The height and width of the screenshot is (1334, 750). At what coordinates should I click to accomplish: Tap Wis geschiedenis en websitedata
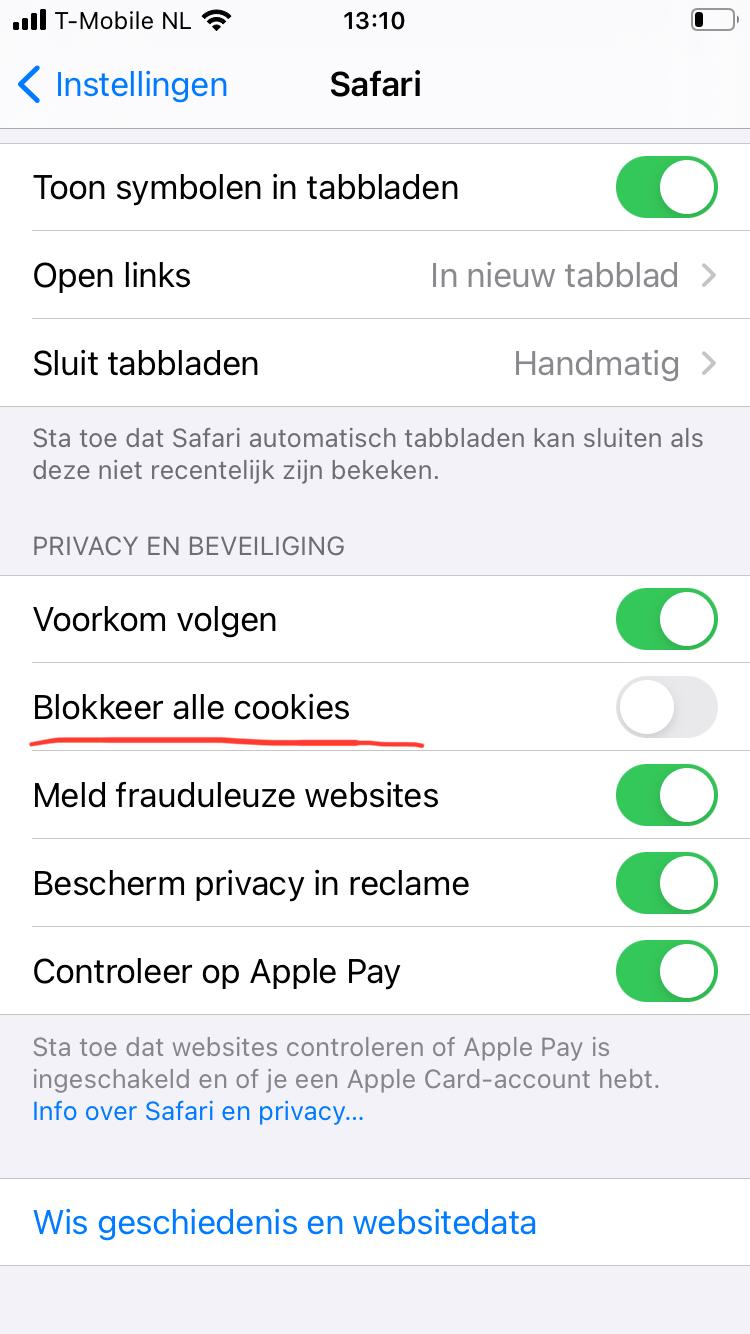285,1222
